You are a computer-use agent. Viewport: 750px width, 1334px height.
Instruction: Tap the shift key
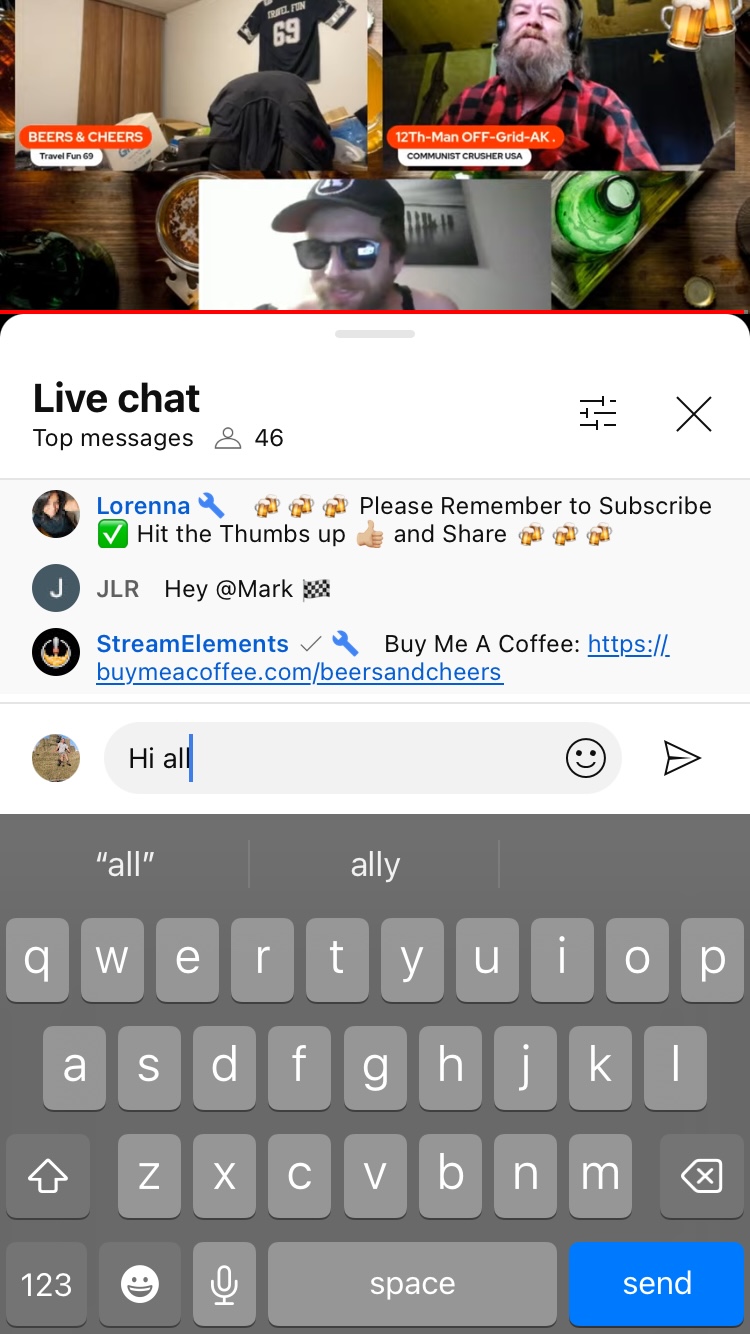[47, 1177]
